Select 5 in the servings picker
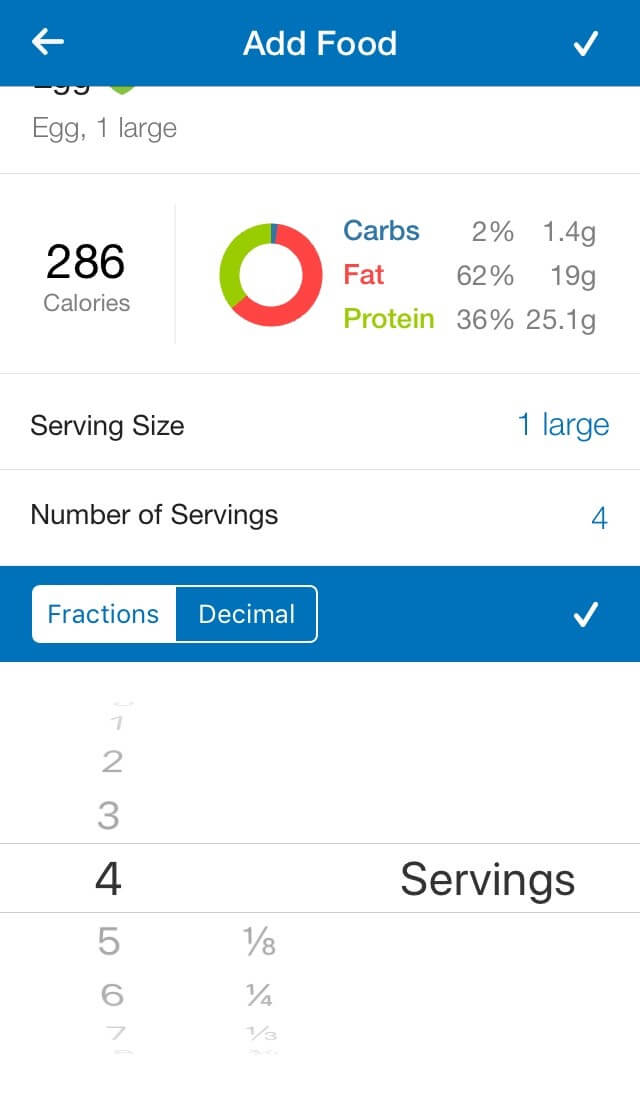640x1094 pixels. (x=109, y=941)
